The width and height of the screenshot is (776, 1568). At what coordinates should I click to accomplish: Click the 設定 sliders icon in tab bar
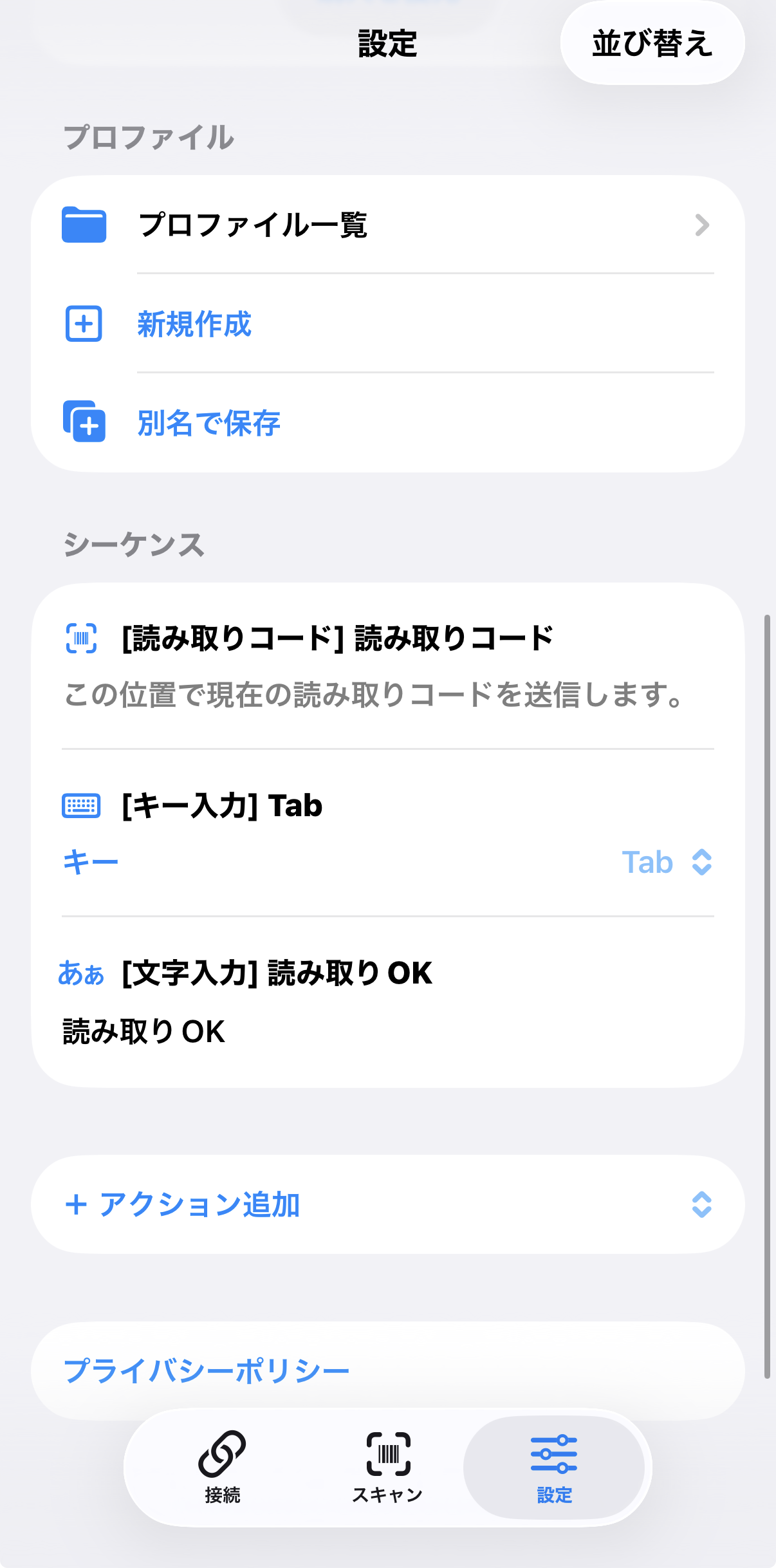(555, 1453)
